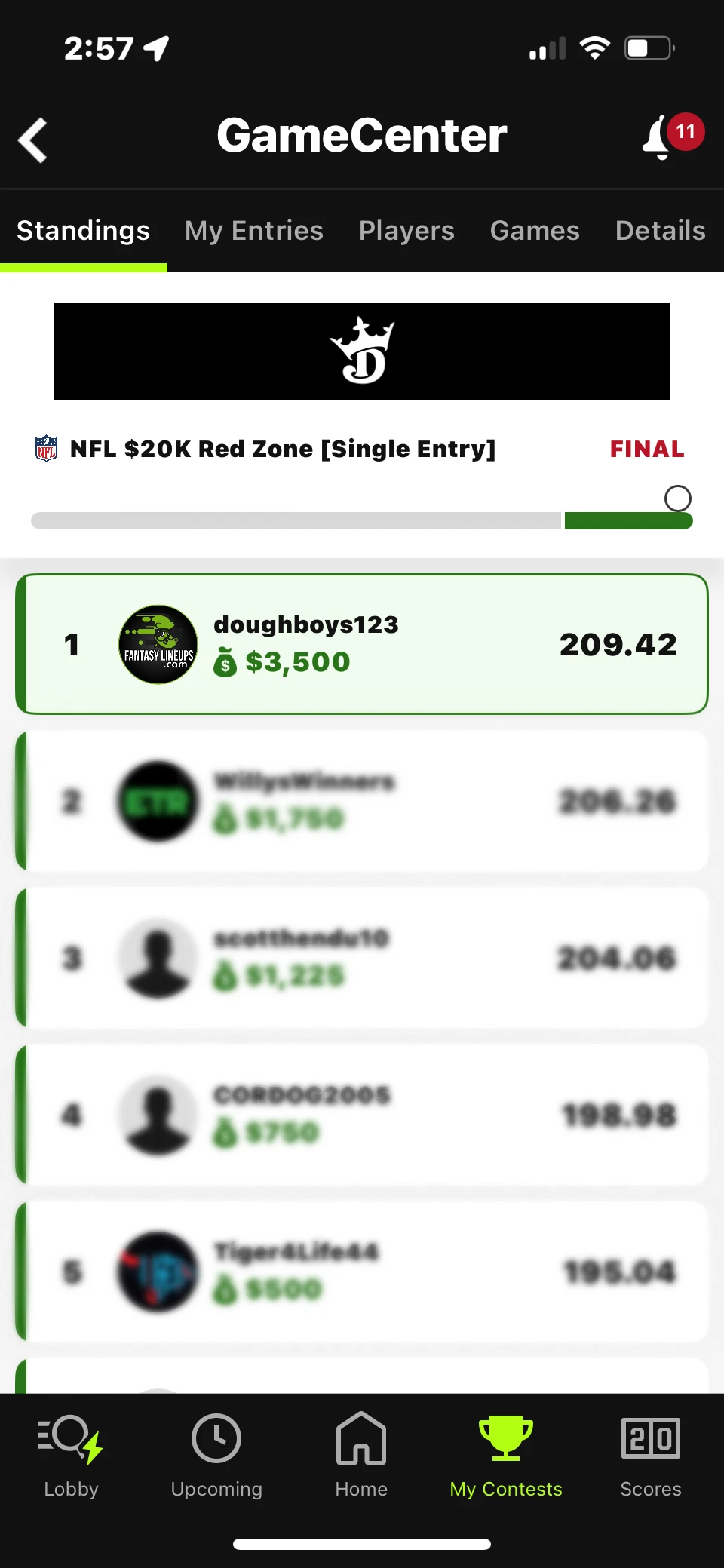
Task: Open CORDOG2005's fourth place entry
Action: tap(362, 1115)
